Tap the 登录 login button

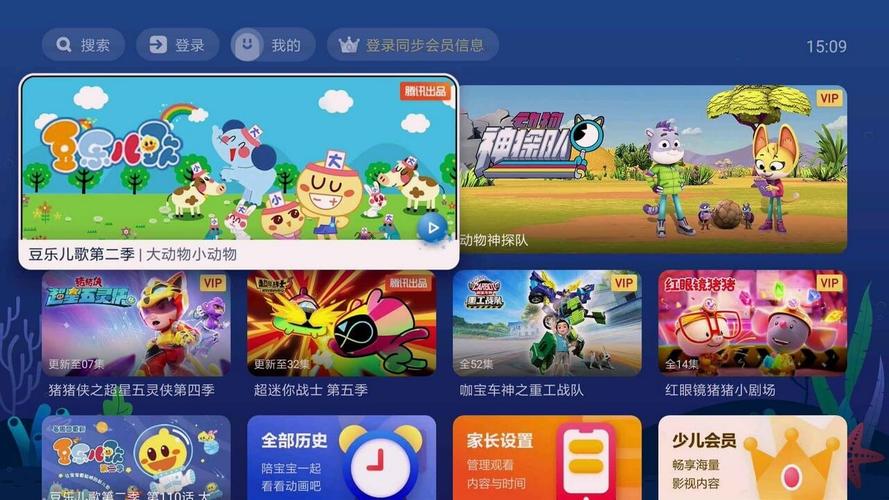[x=177, y=45]
